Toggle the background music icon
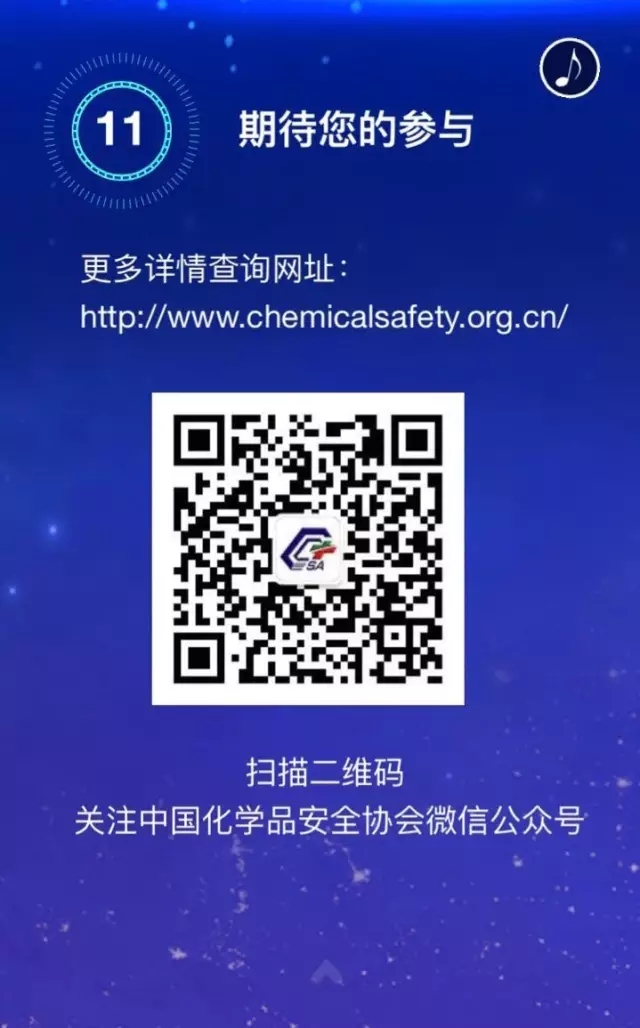 (x=569, y=67)
